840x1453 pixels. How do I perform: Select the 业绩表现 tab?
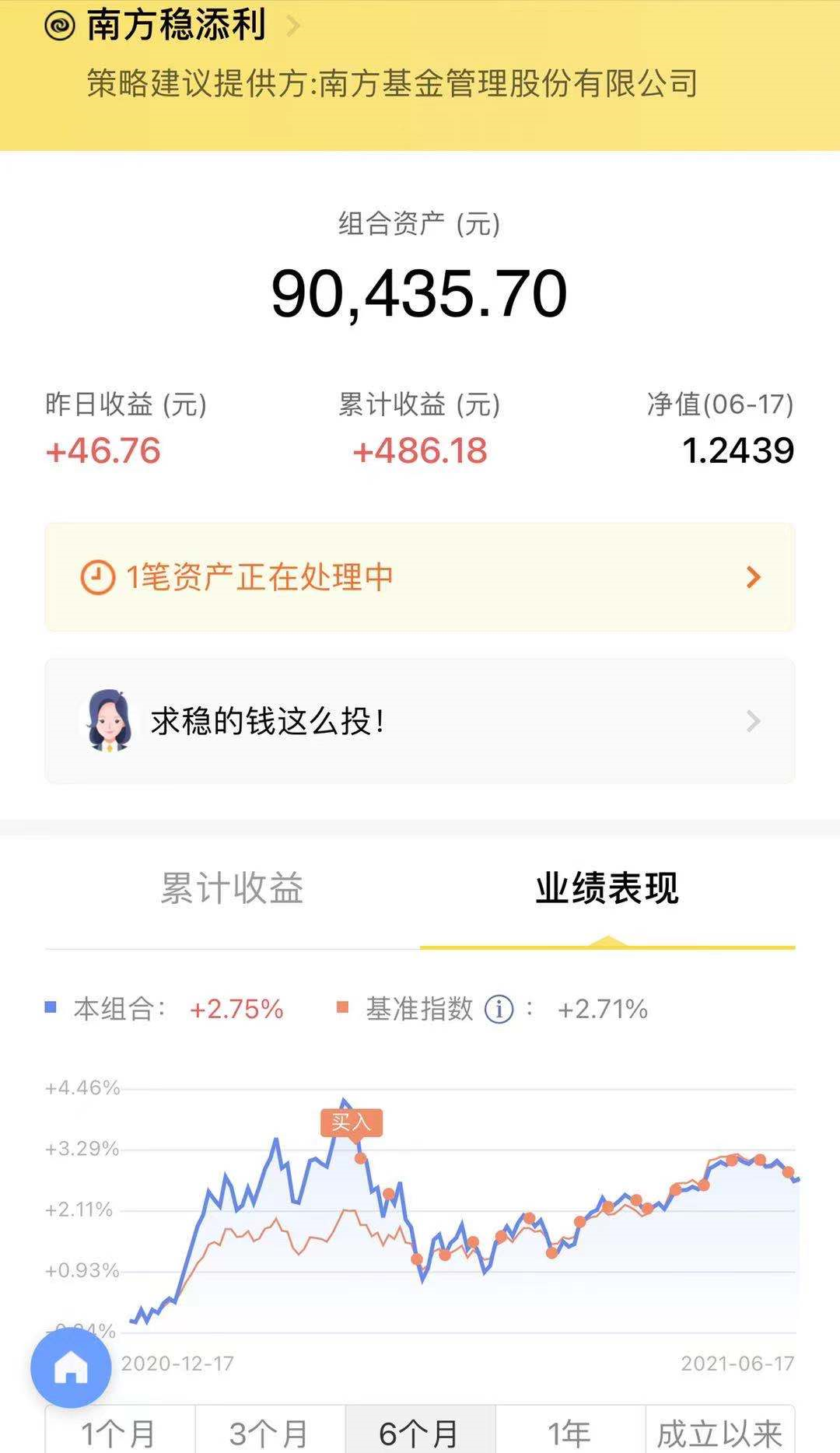pyautogui.click(x=607, y=888)
